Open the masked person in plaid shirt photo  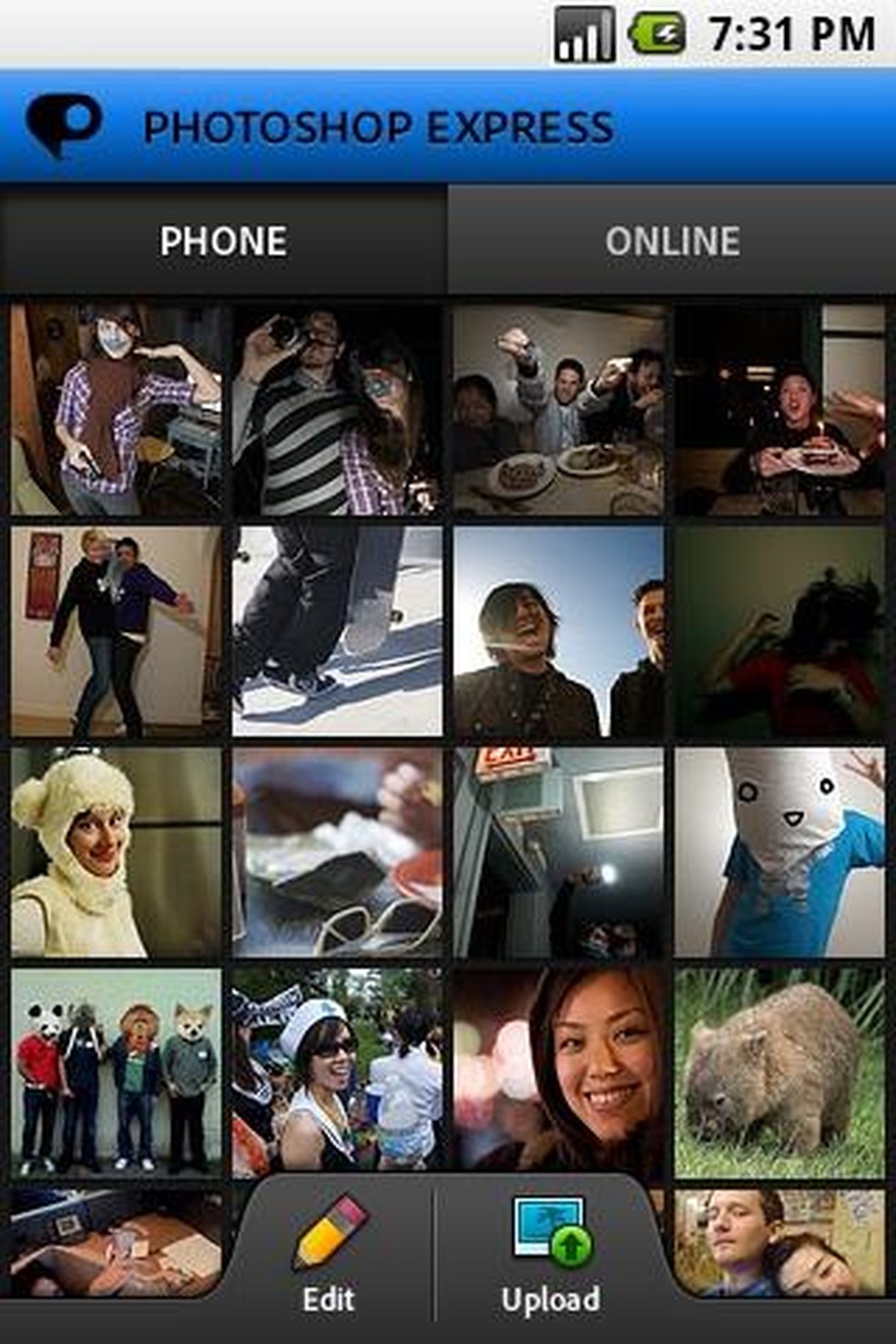tap(116, 410)
